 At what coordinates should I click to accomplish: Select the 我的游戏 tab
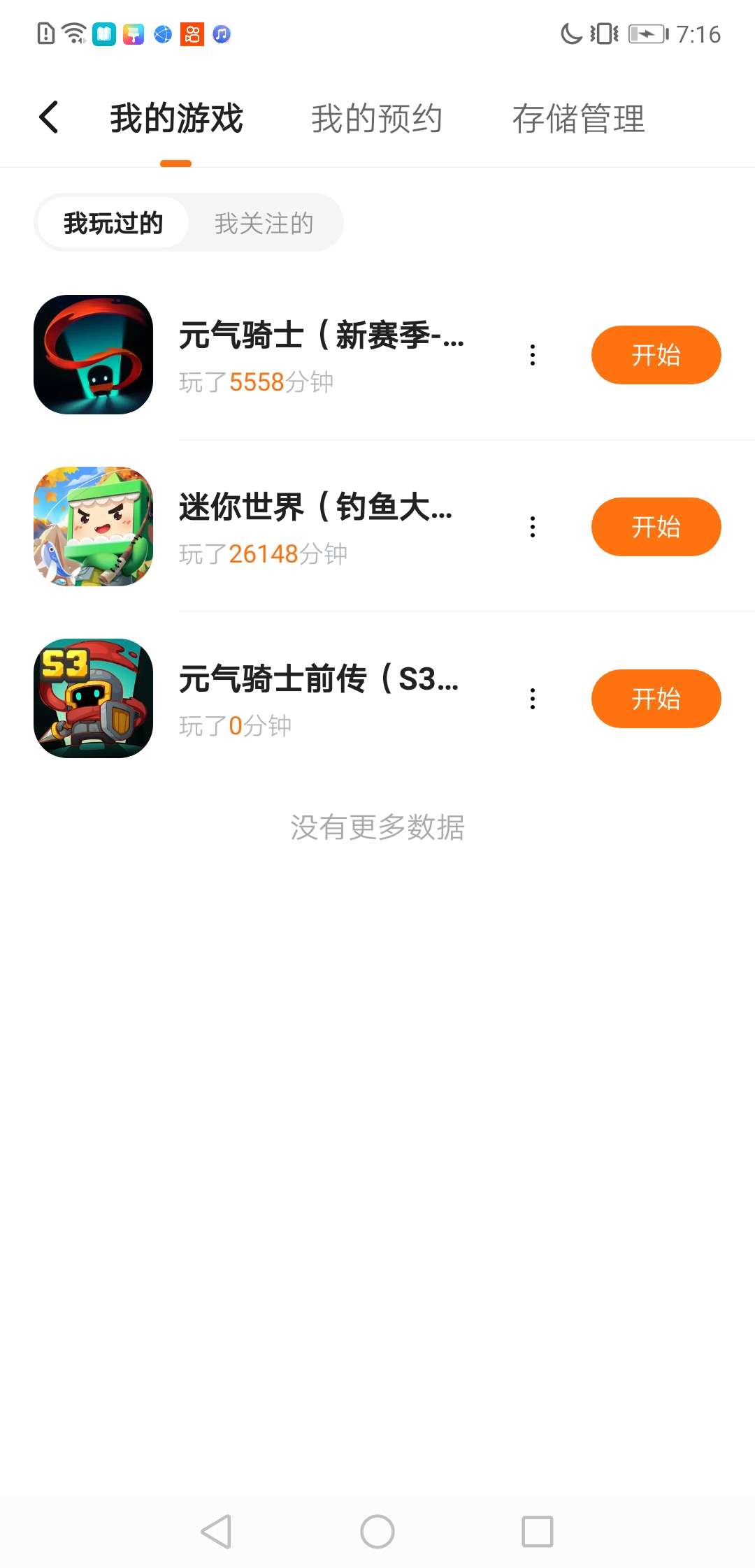pyautogui.click(x=176, y=118)
